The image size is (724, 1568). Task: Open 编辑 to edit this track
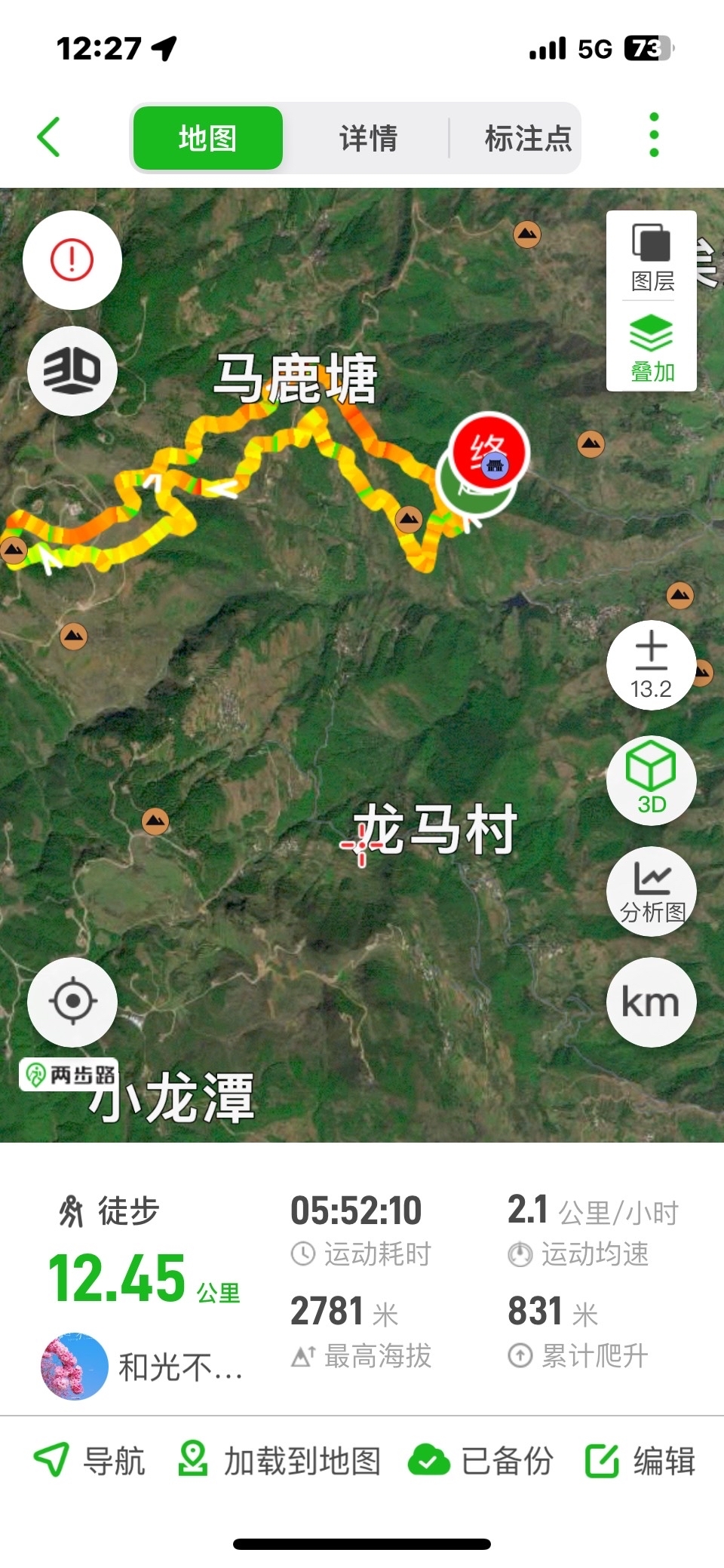point(641,1461)
